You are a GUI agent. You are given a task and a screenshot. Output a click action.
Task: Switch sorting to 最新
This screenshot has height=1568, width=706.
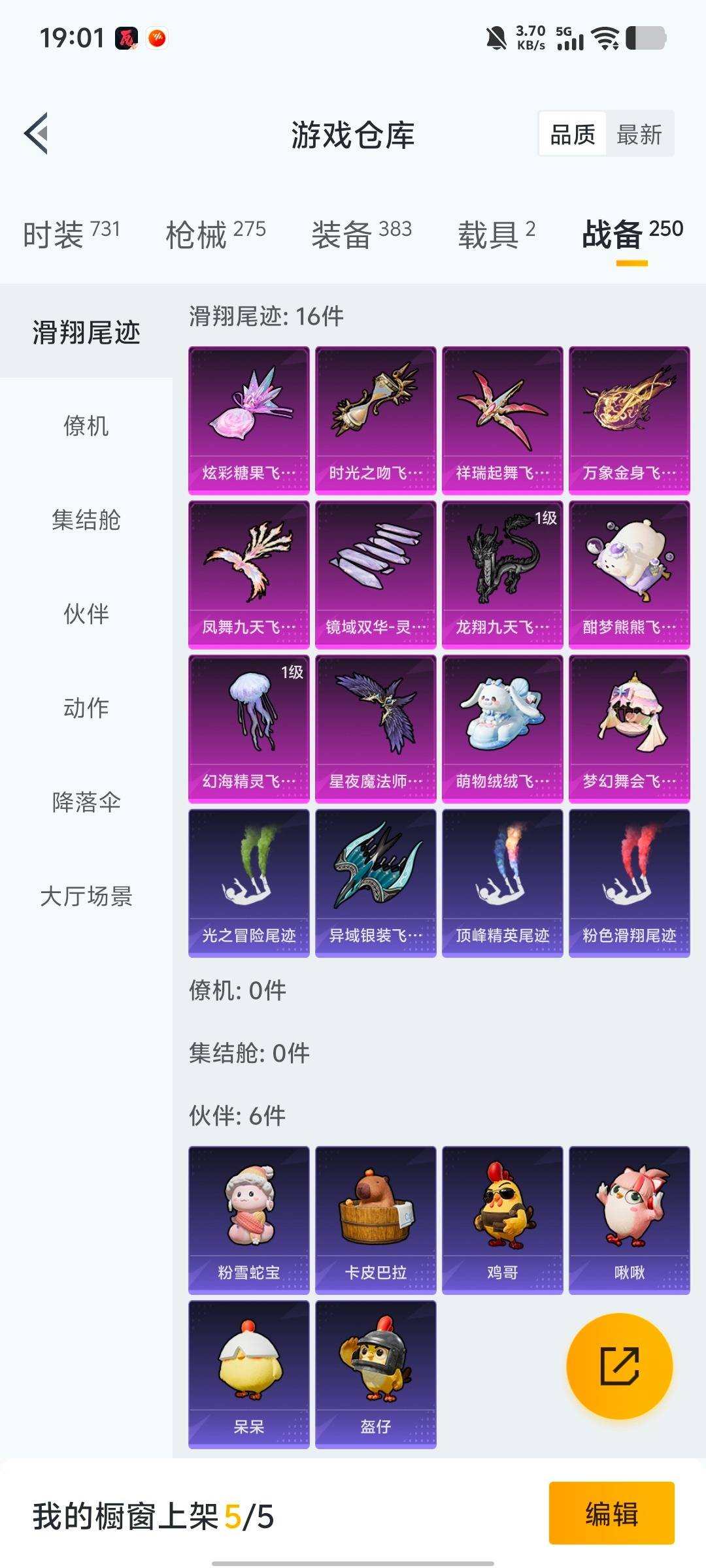point(637,135)
